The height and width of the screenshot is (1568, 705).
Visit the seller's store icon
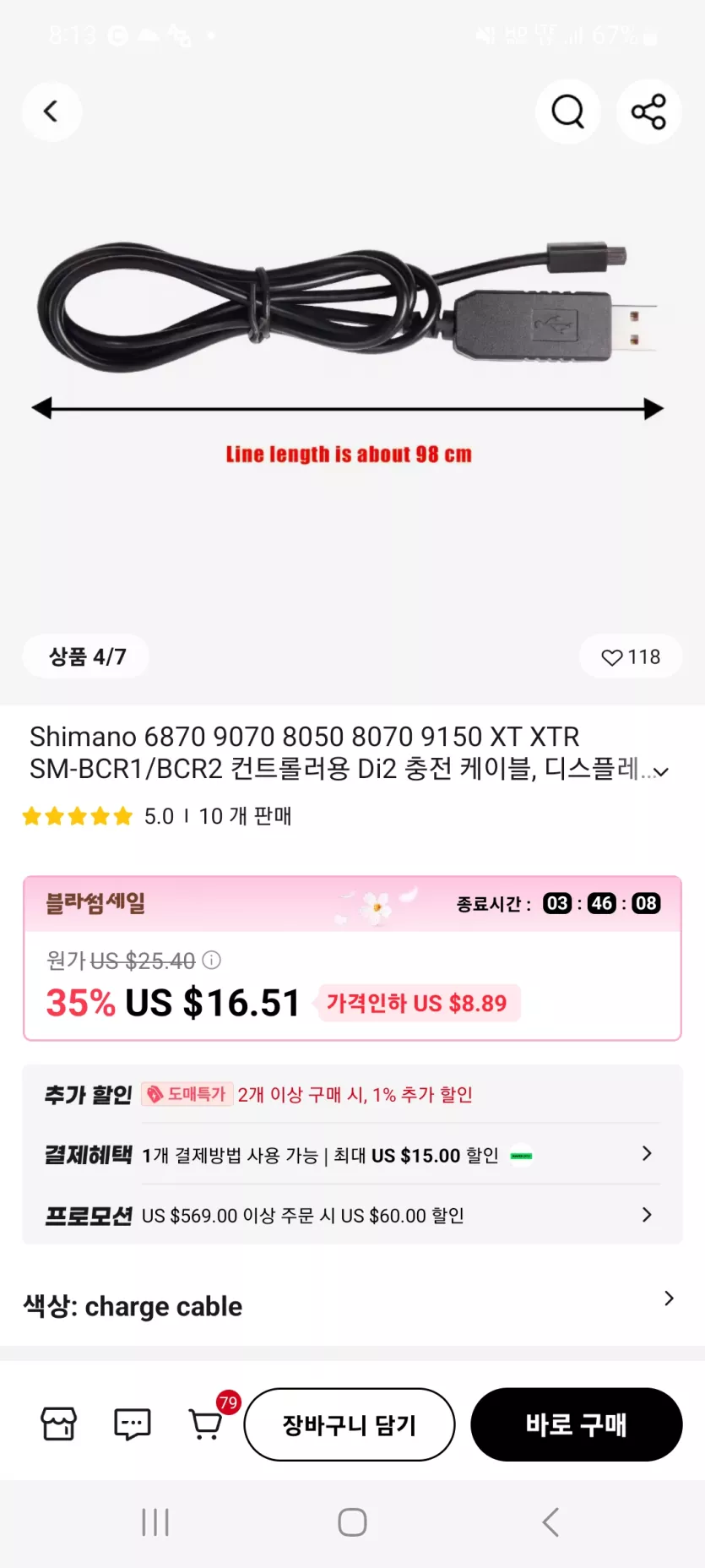(x=59, y=1424)
